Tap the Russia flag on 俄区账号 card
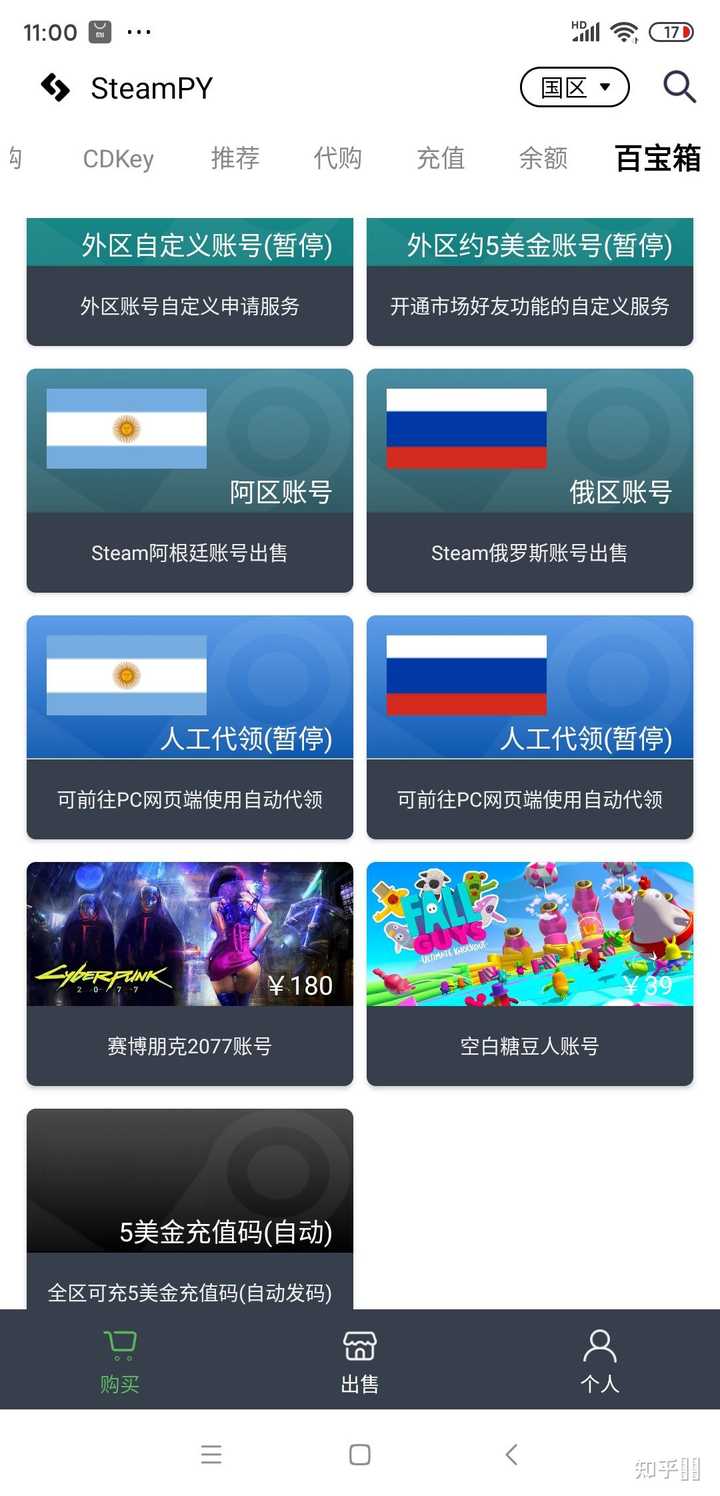Image resolution: width=720 pixels, height=1496 pixels. pyautogui.click(x=465, y=429)
